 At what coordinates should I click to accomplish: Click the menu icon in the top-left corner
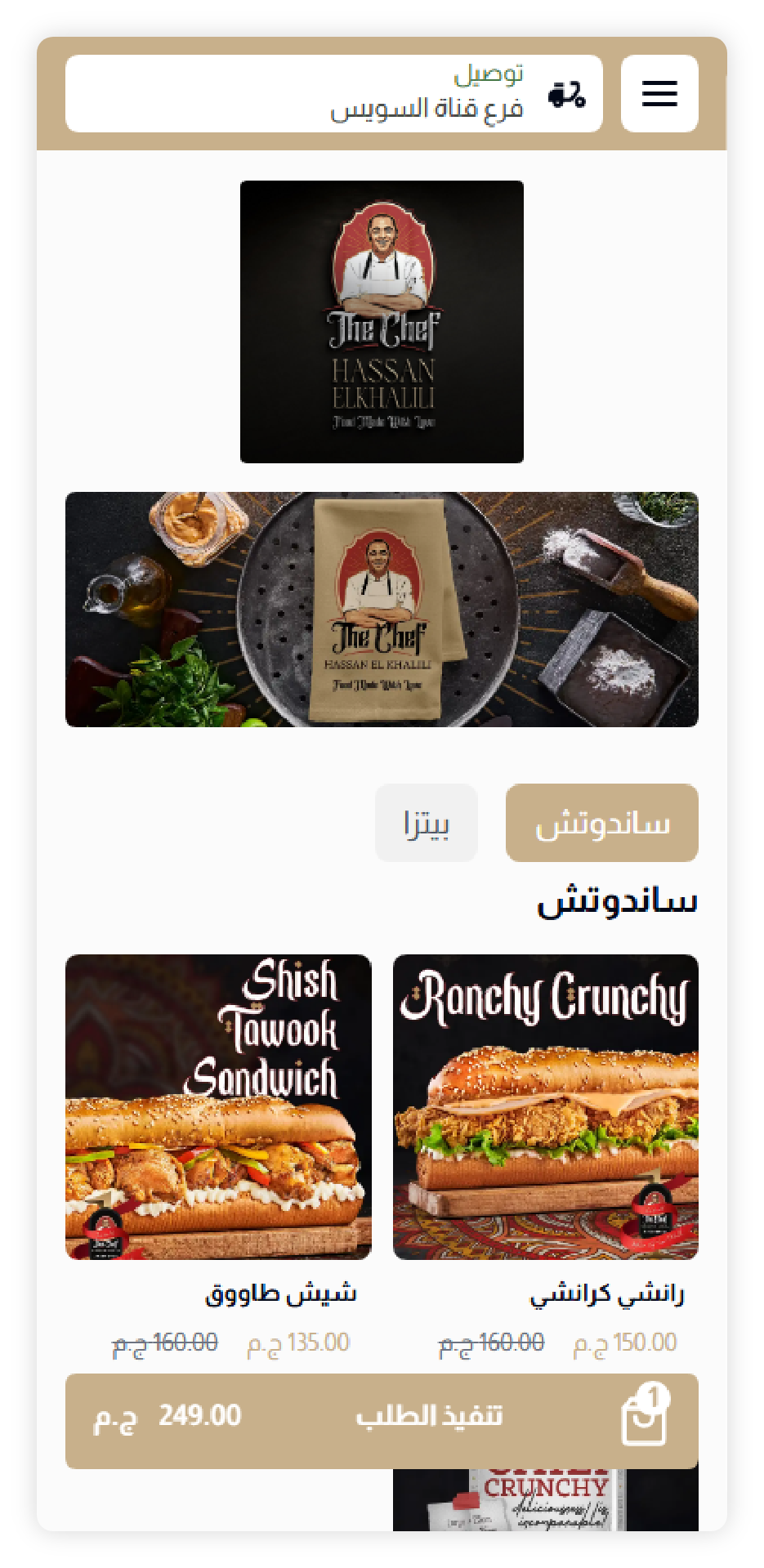point(659,93)
